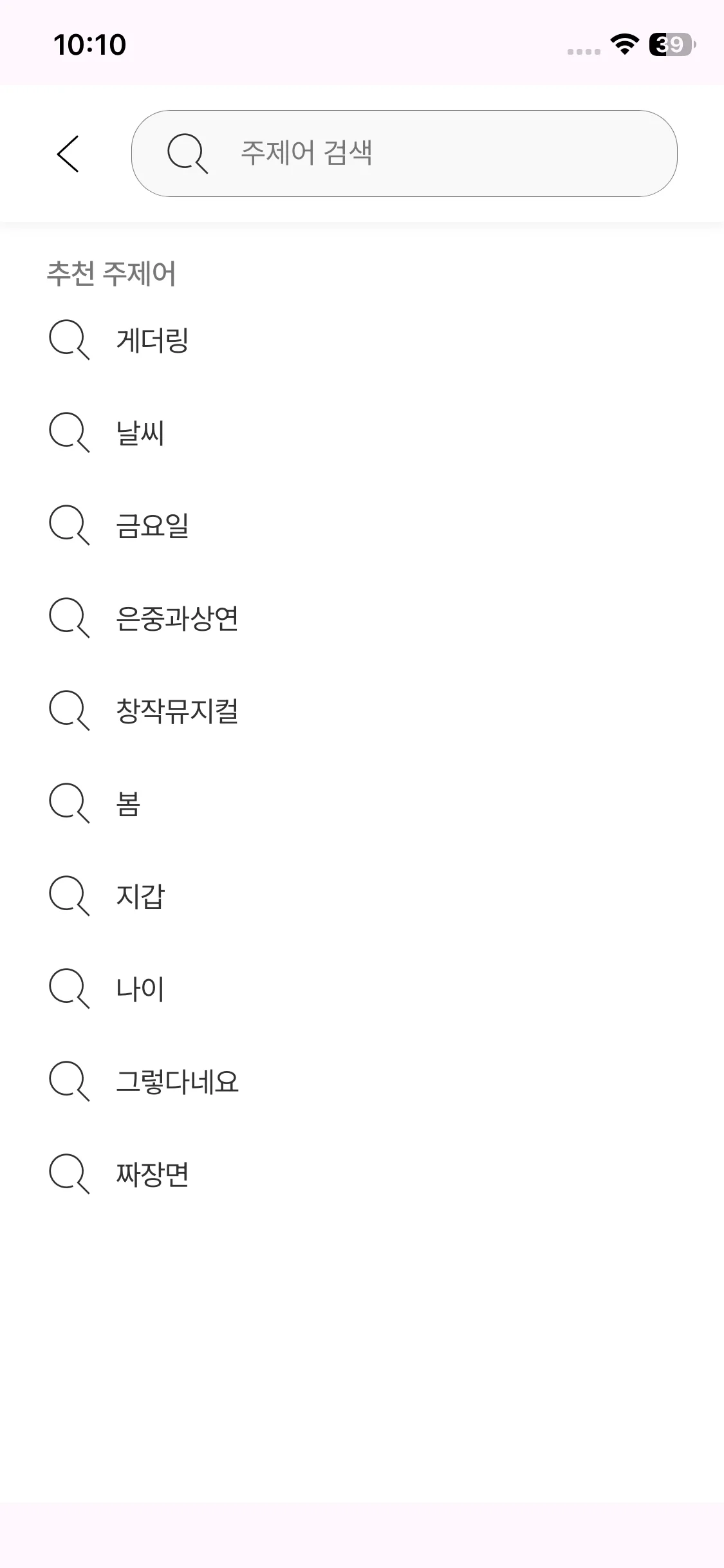Search for the keyword 지갑

point(140,896)
